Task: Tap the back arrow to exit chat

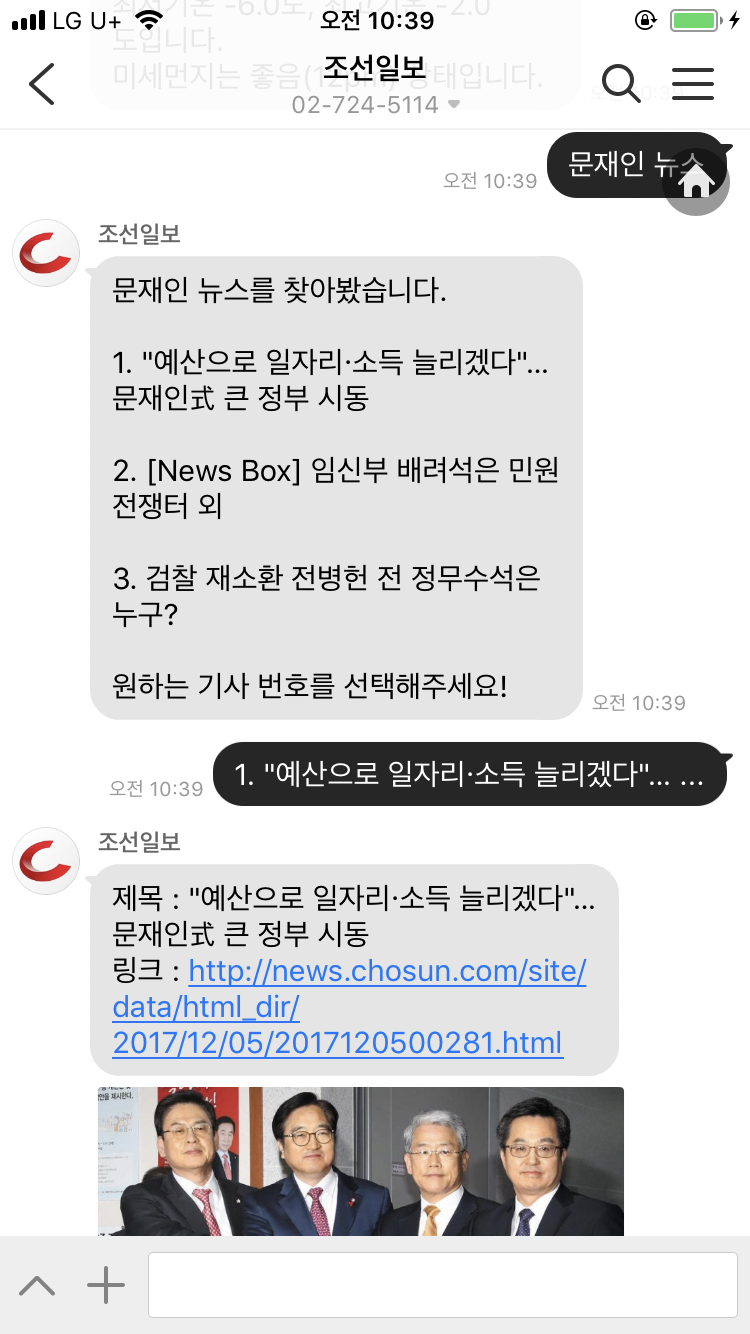Action: (x=41, y=84)
